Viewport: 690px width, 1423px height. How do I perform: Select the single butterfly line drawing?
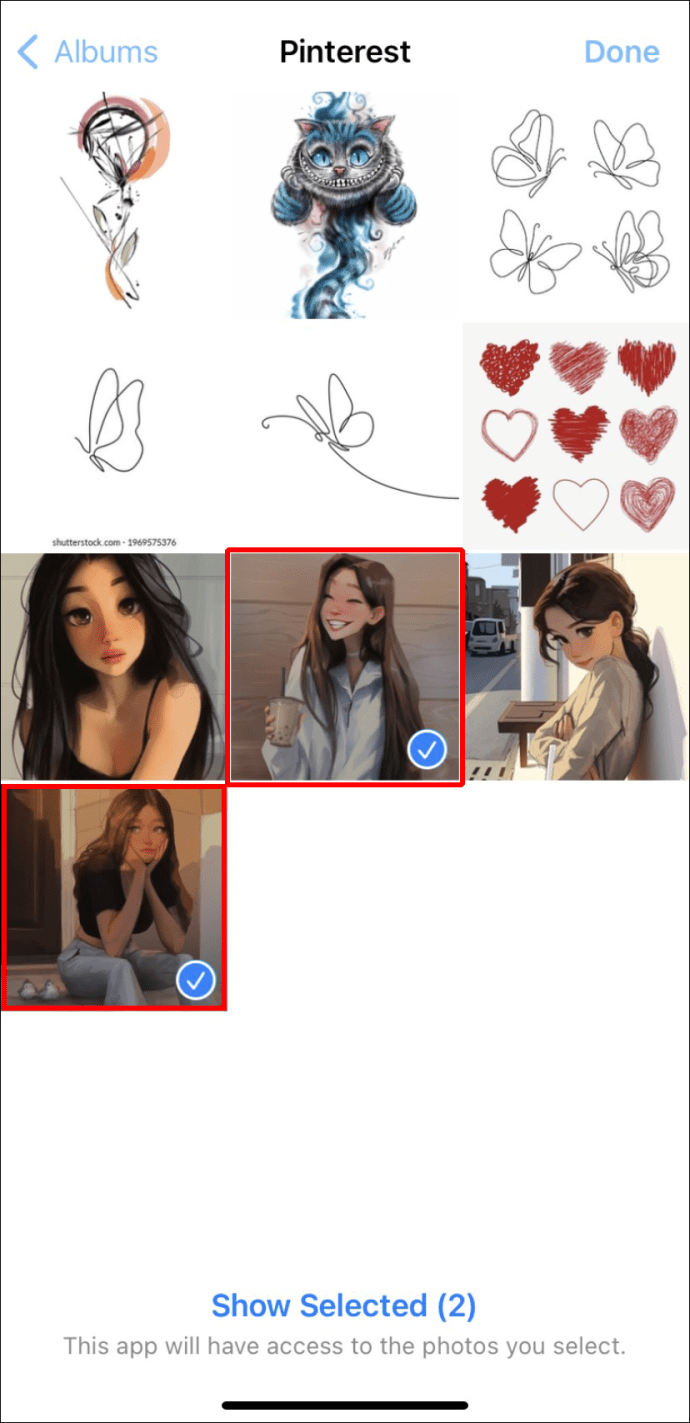pos(113,436)
